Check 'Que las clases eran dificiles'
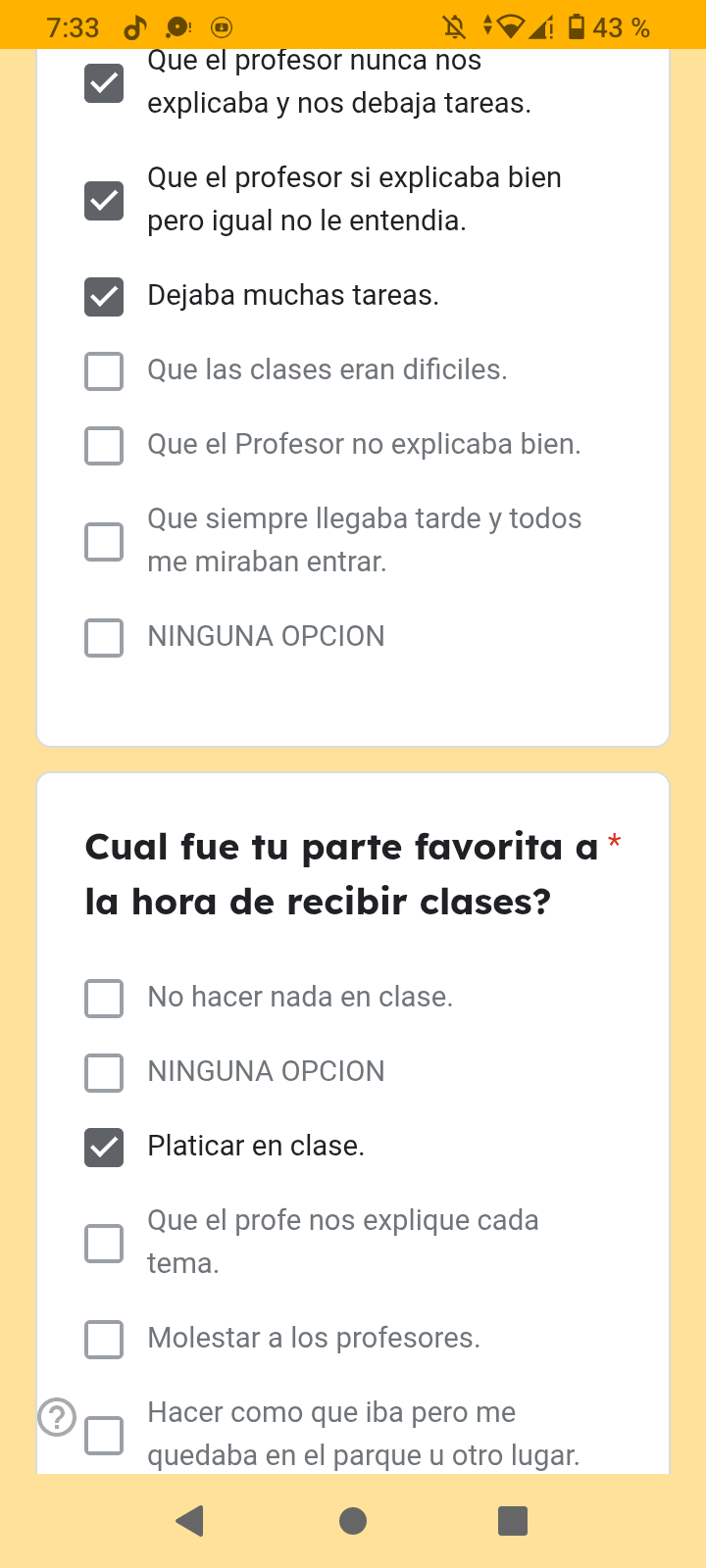This screenshot has width=706, height=1568. pyautogui.click(x=104, y=371)
